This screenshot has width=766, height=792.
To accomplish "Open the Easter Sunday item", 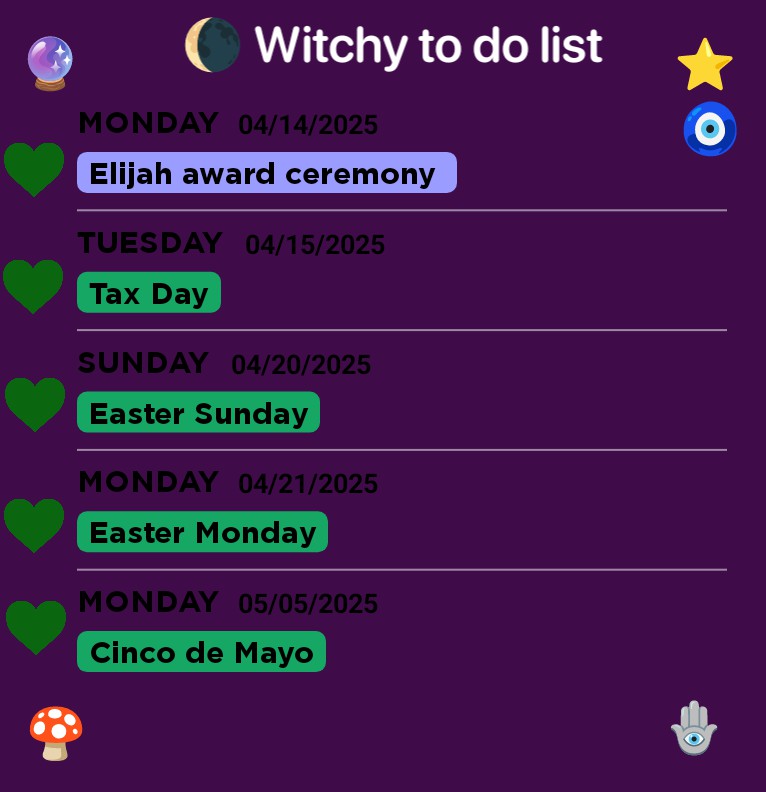I will pos(198,412).
